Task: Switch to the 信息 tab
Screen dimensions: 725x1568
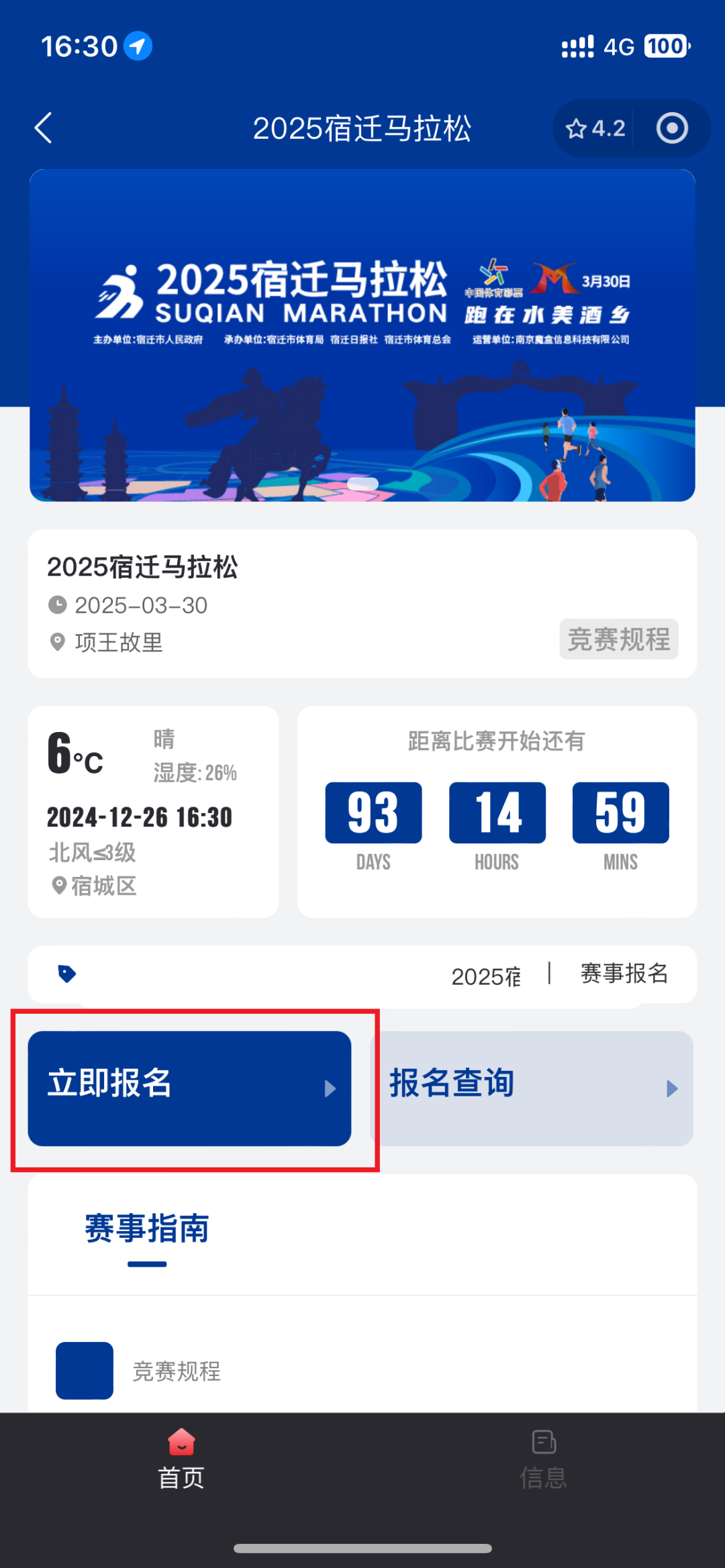Action: point(544,1459)
